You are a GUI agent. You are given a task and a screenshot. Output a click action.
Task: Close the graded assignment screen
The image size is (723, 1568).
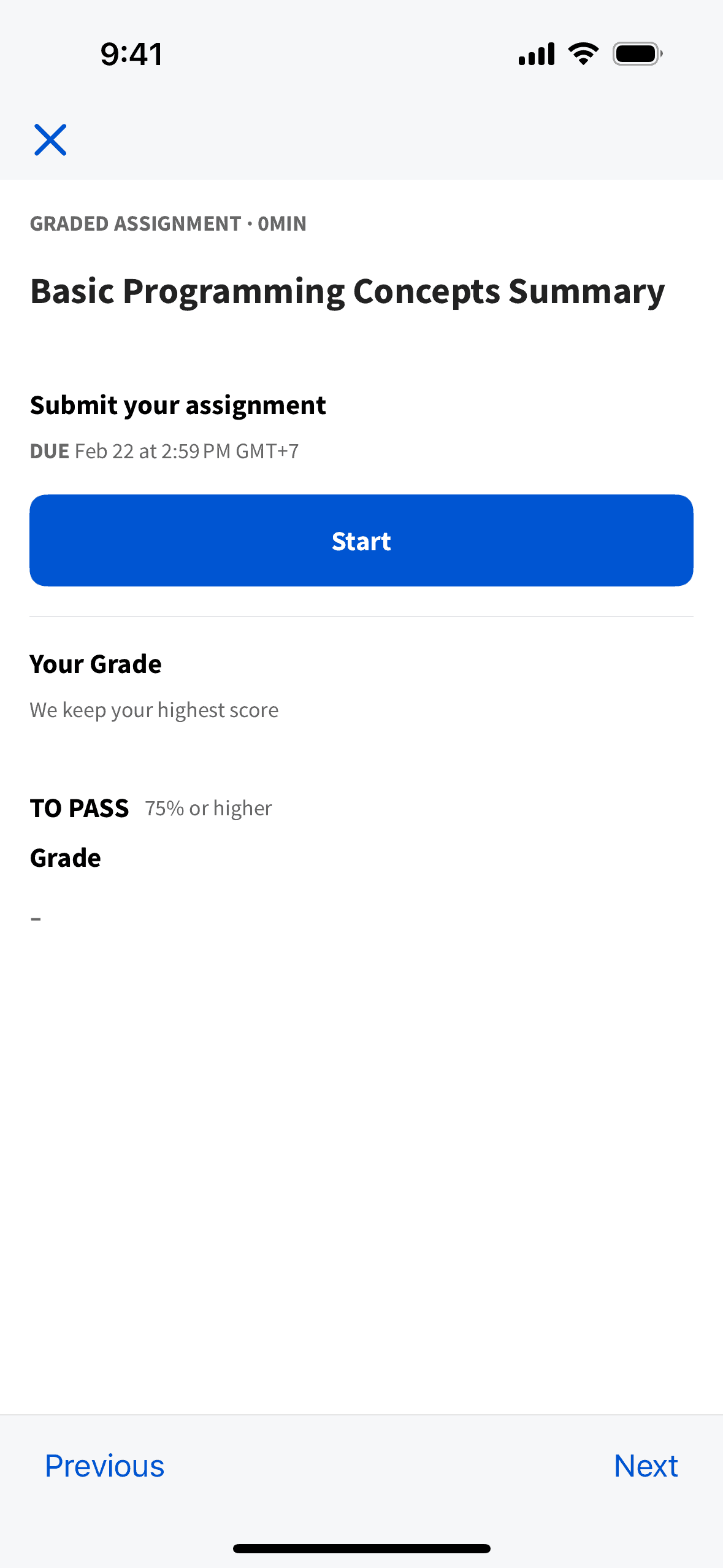click(50, 140)
